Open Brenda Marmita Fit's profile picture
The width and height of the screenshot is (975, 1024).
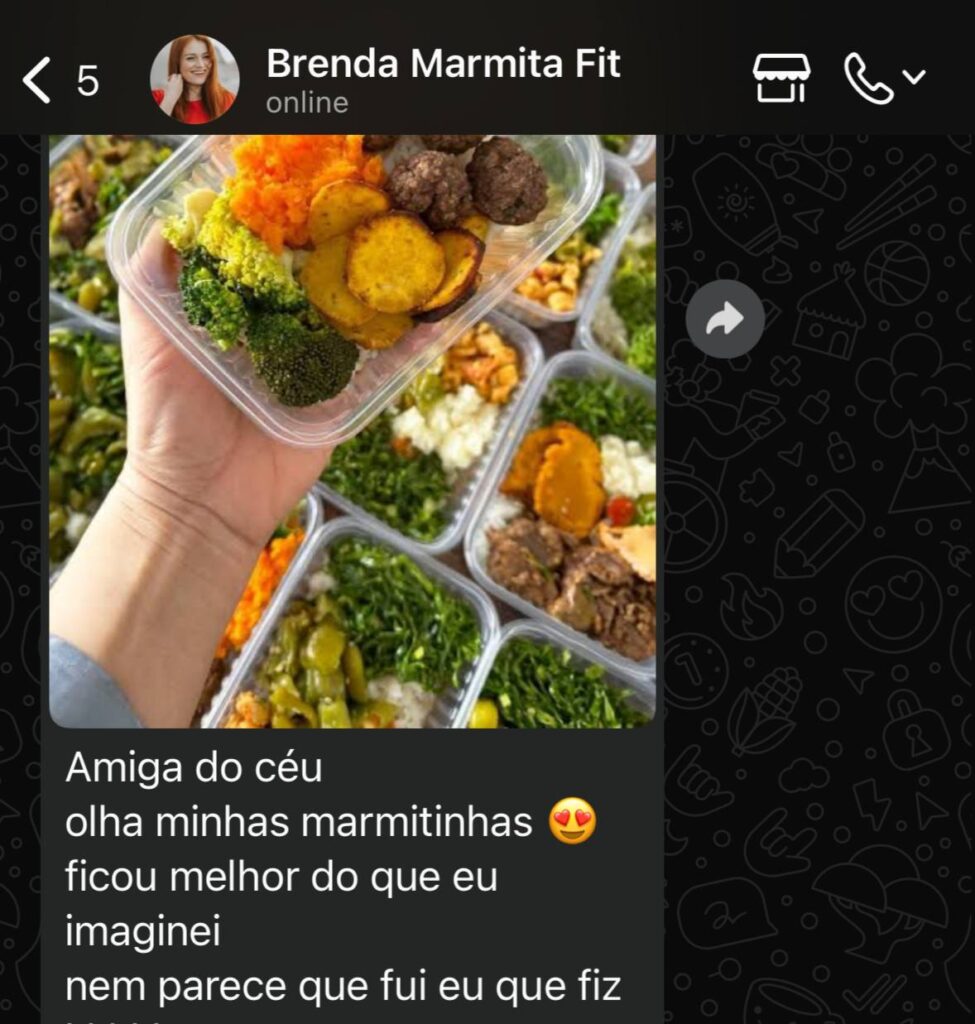click(x=194, y=80)
